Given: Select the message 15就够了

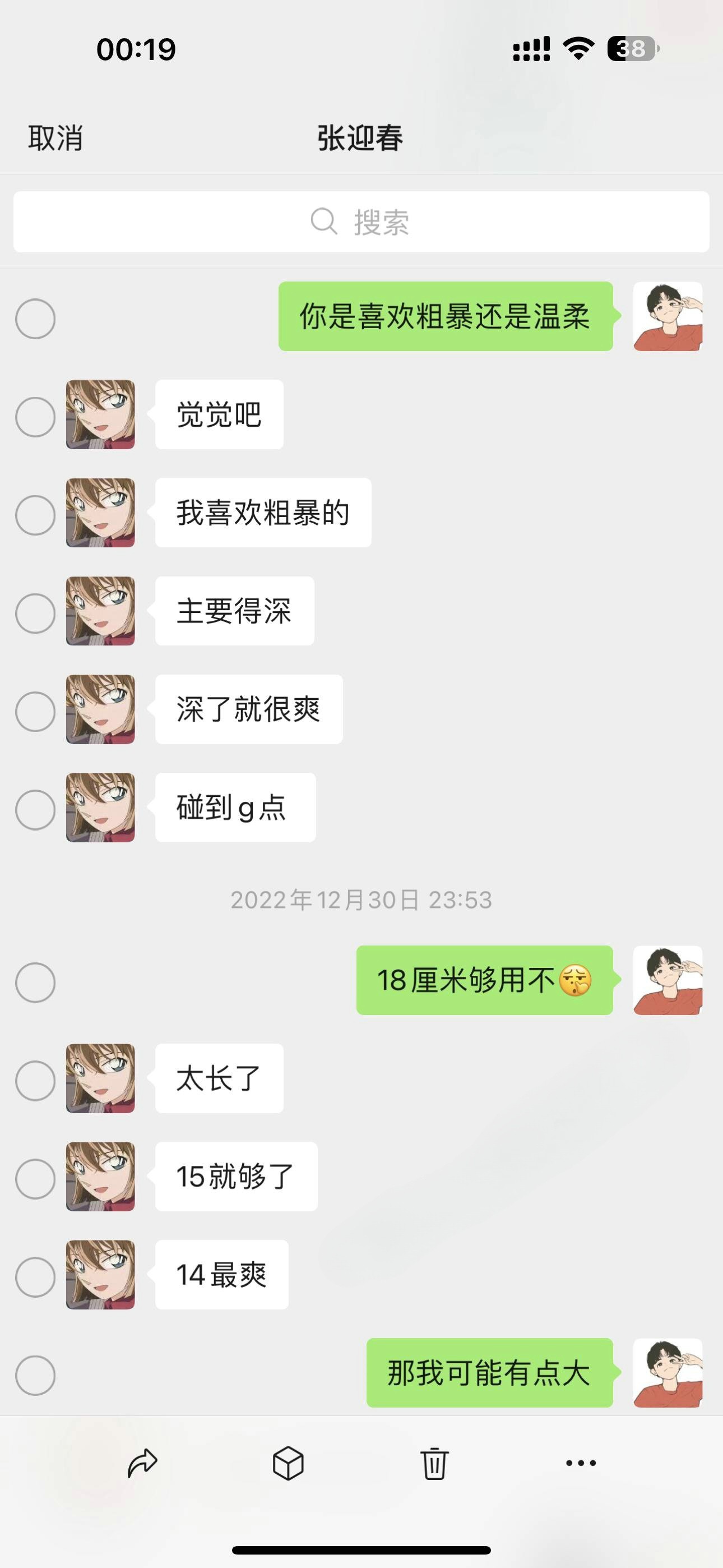Looking at the screenshot, I should (x=35, y=1178).
